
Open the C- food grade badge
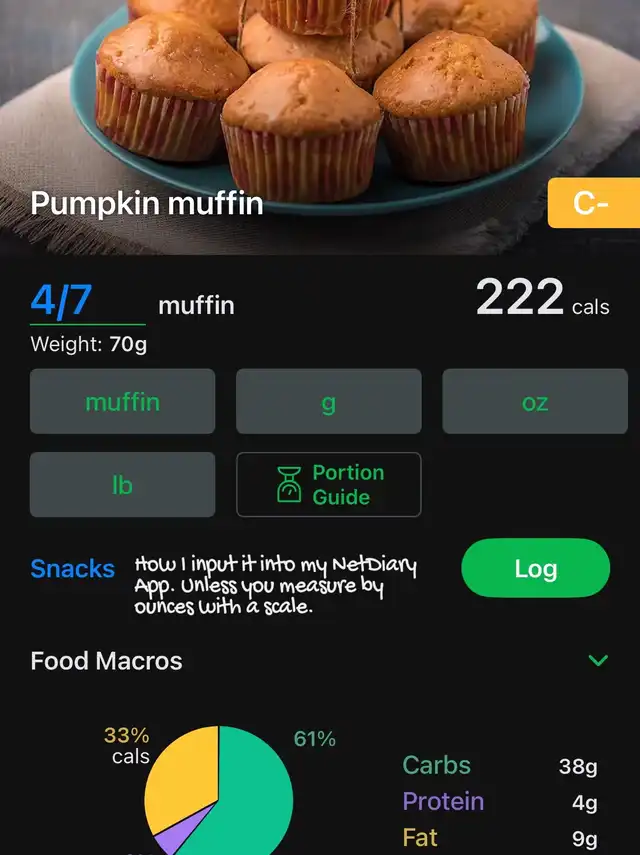click(x=591, y=204)
